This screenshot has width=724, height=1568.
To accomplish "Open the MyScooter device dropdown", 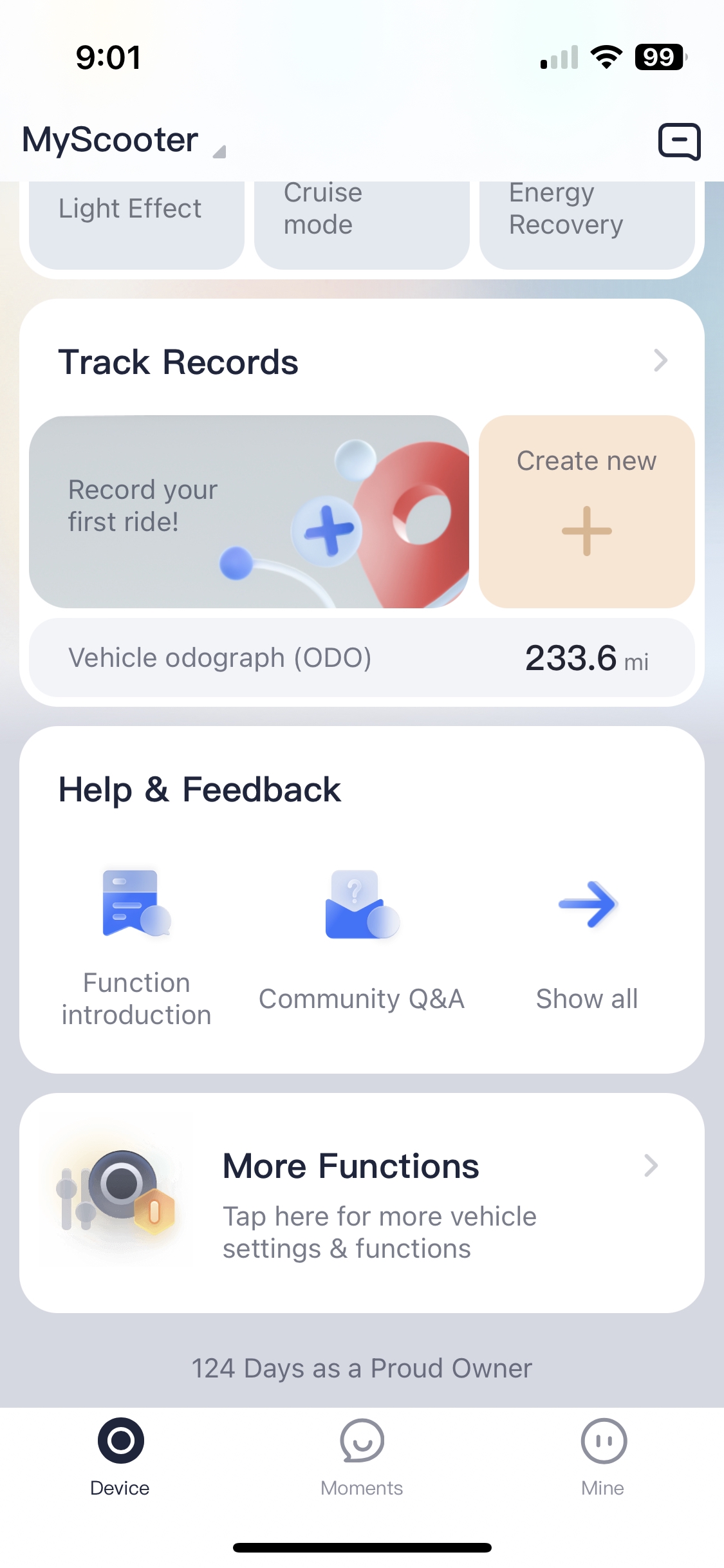I will tap(124, 140).
